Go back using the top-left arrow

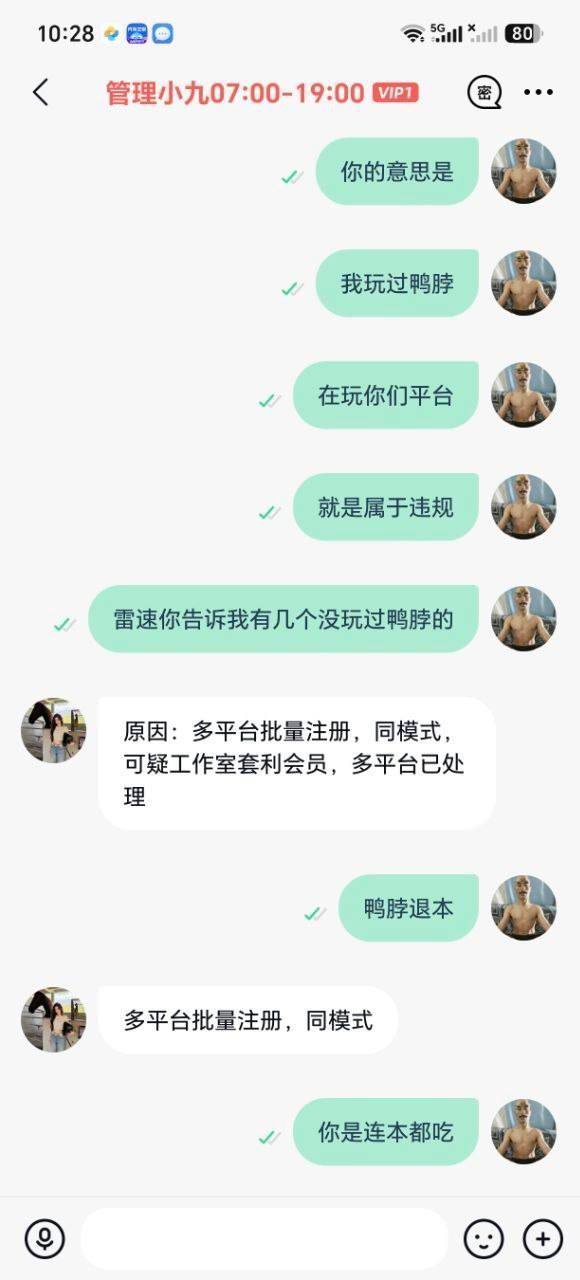40,92
